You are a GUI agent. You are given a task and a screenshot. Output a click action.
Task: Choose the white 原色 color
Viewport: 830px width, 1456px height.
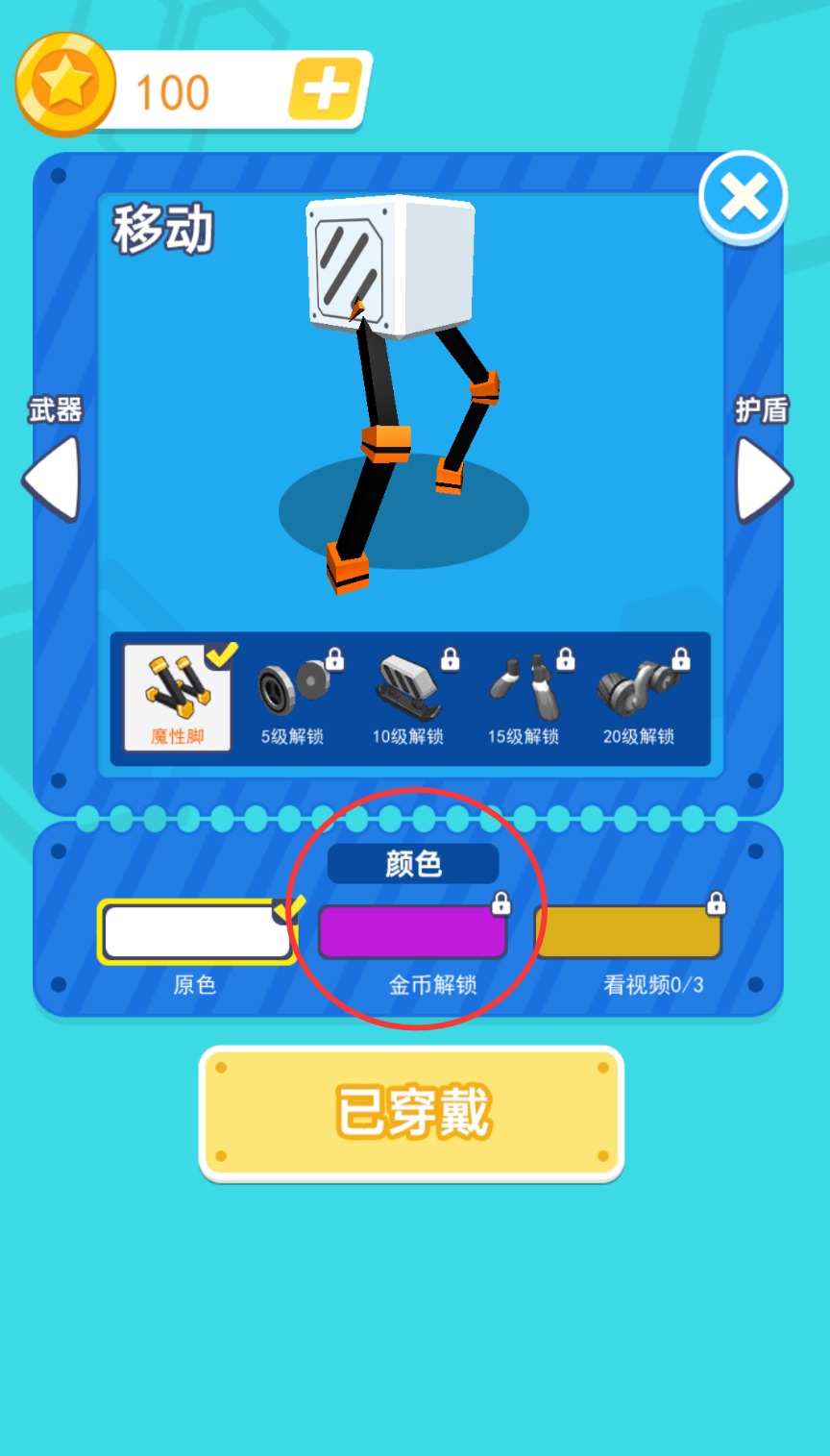pos(197,932)
